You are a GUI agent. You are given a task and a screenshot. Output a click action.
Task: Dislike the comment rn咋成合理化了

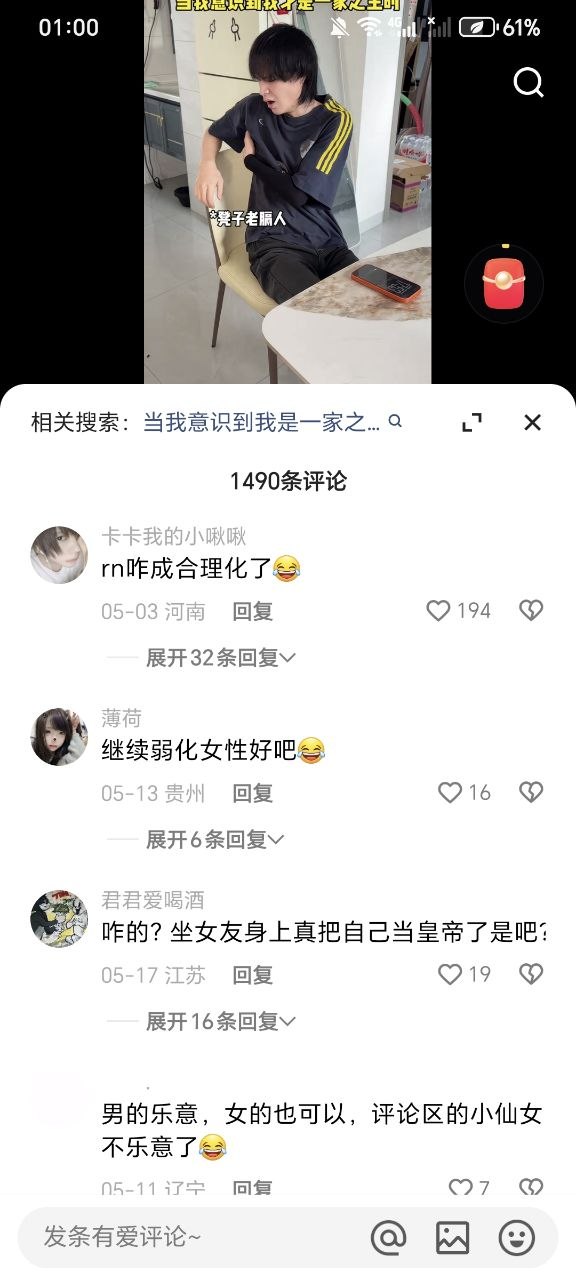coord(531,611)
